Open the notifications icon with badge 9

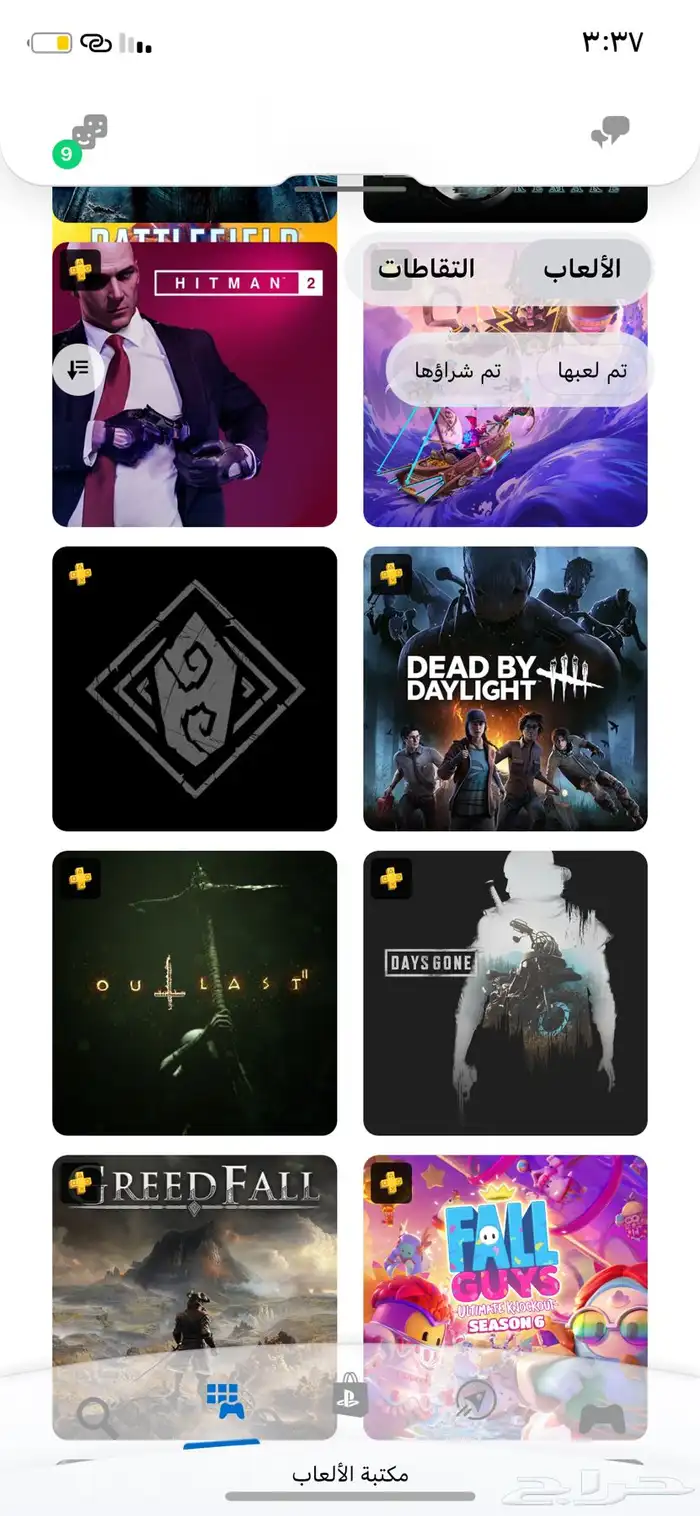(88, 134)
